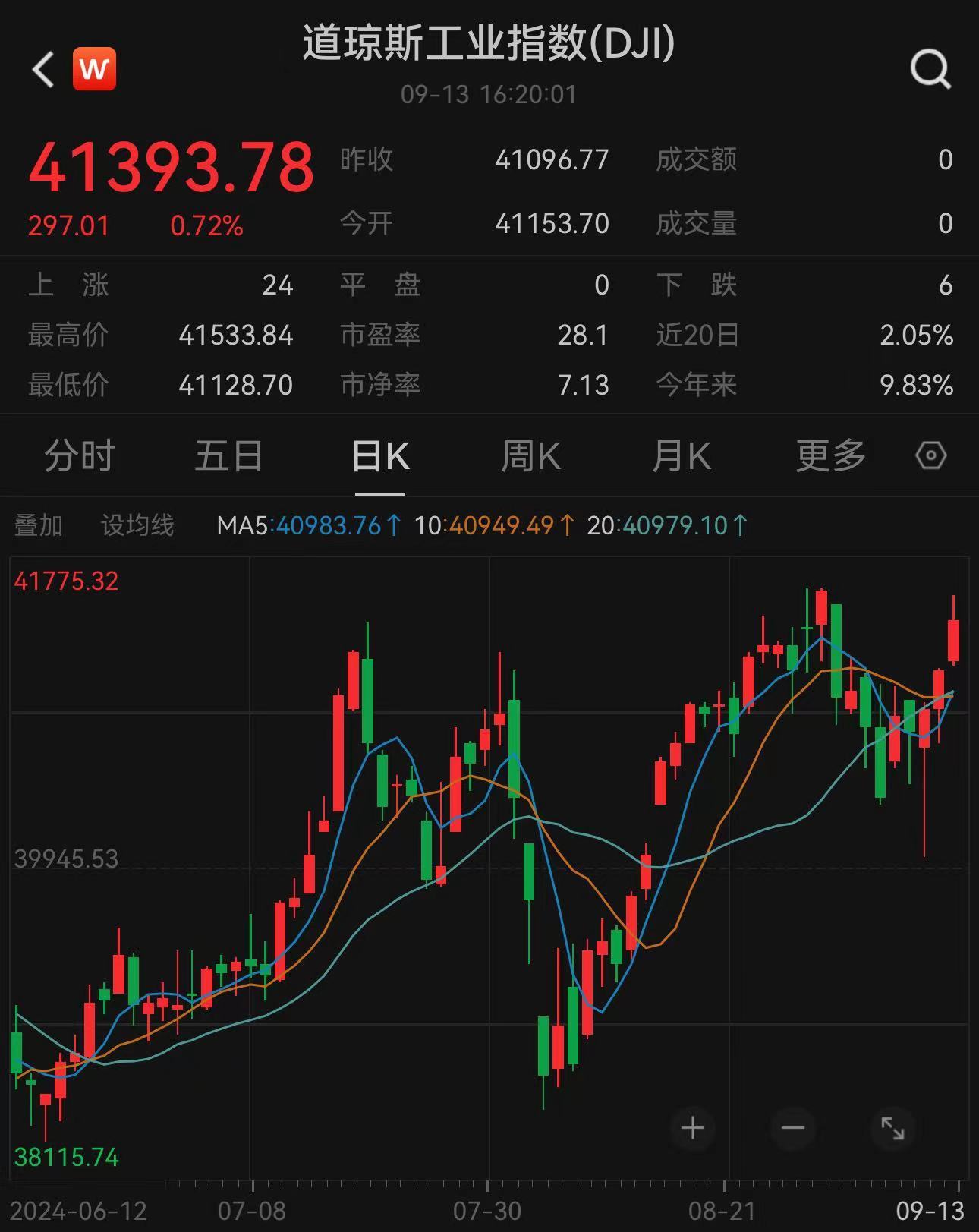979x1232 pixels.
Task: Switch to the 周K chart
Action: 530,456
